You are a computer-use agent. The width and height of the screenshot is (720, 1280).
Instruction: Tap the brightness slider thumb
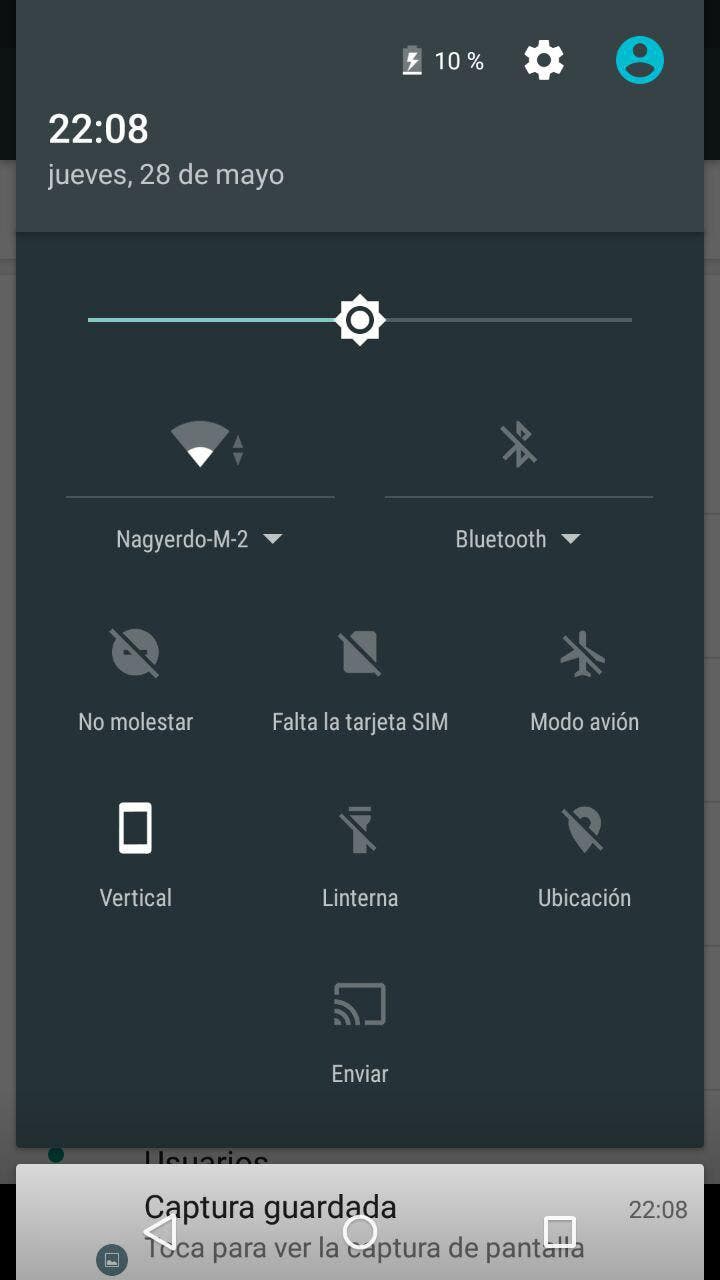(360, 320)
